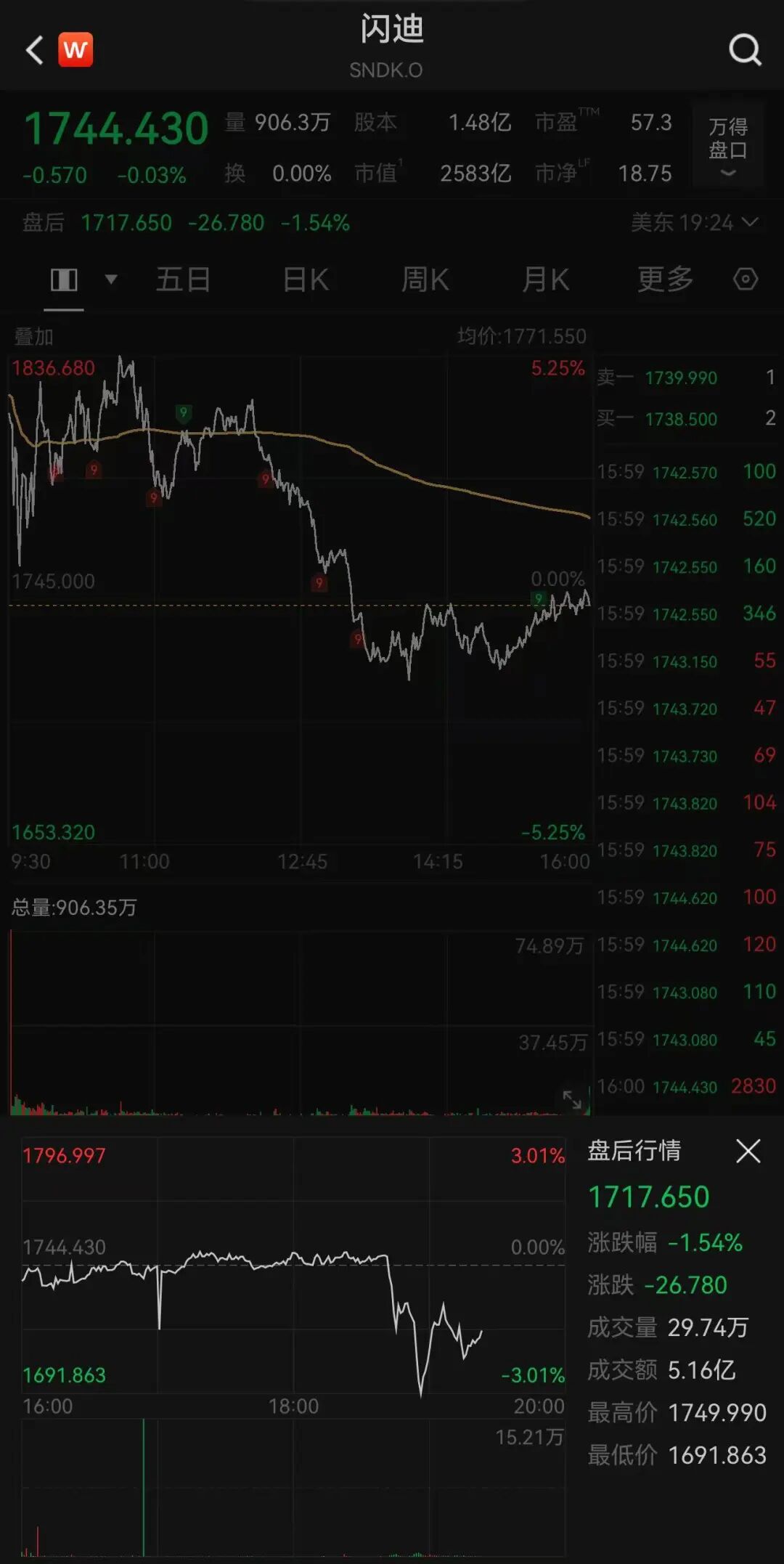Screen dimensions: 784x1564
Task: Close the 盘后行情 panel
Action: point(748,1151)
